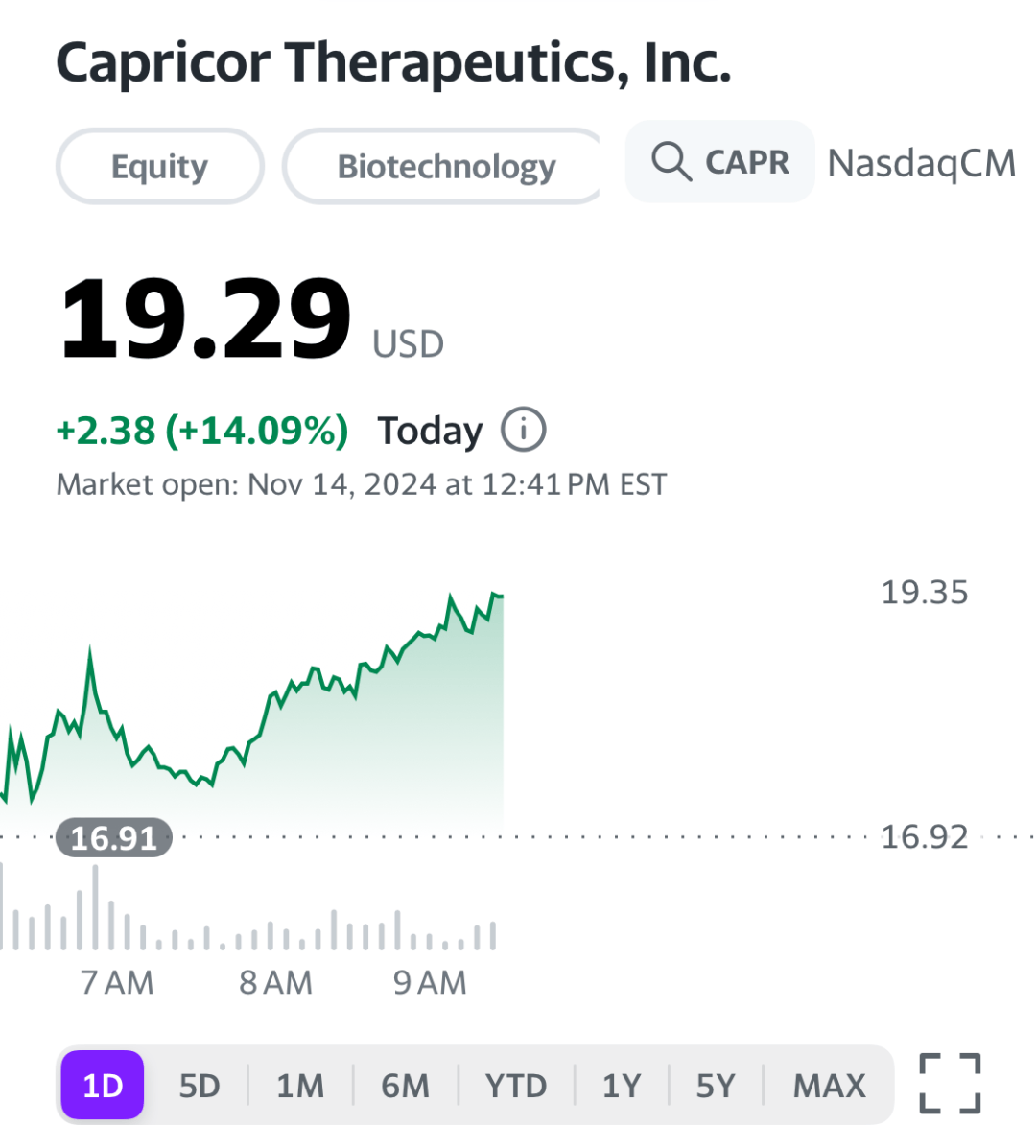This screenshot has height=1148, width=1036.
Task: Open the Biotechnology sector chip
Action: pos(442,166)
